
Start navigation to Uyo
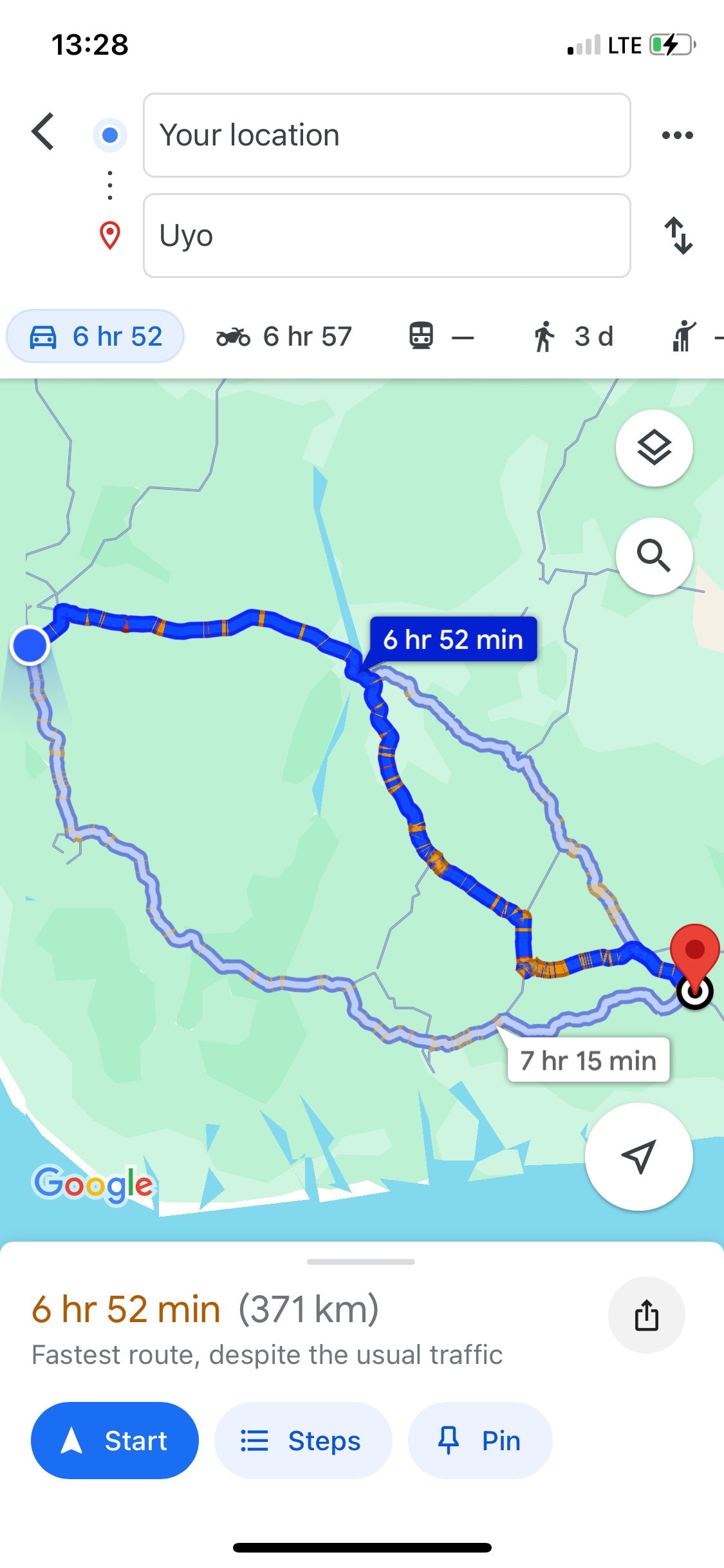pos(115,1441)
